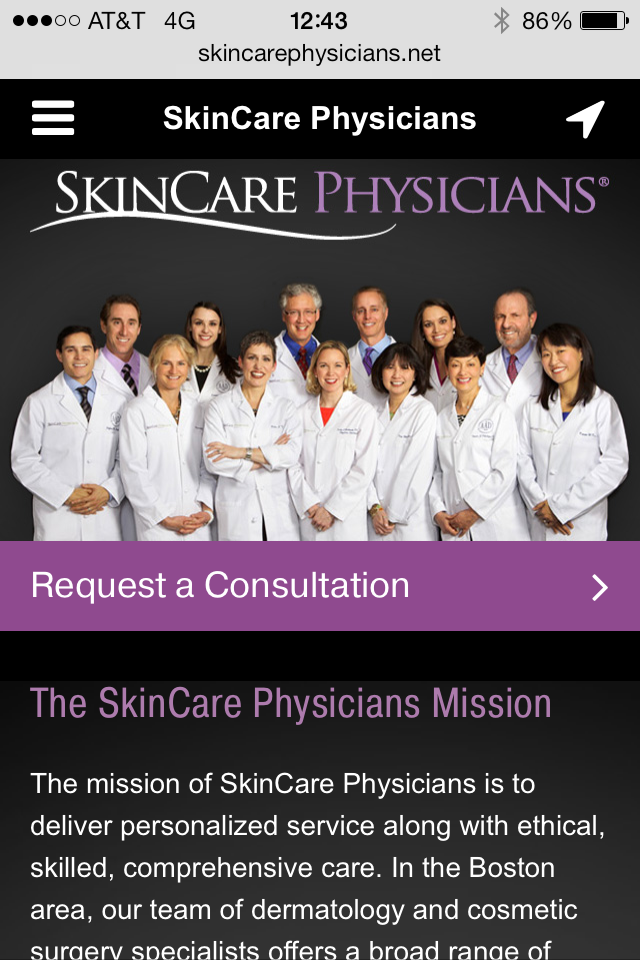Open the location directions arrow icon
Image resolution: width=640 pixels, height=960 pixels.
586,119
